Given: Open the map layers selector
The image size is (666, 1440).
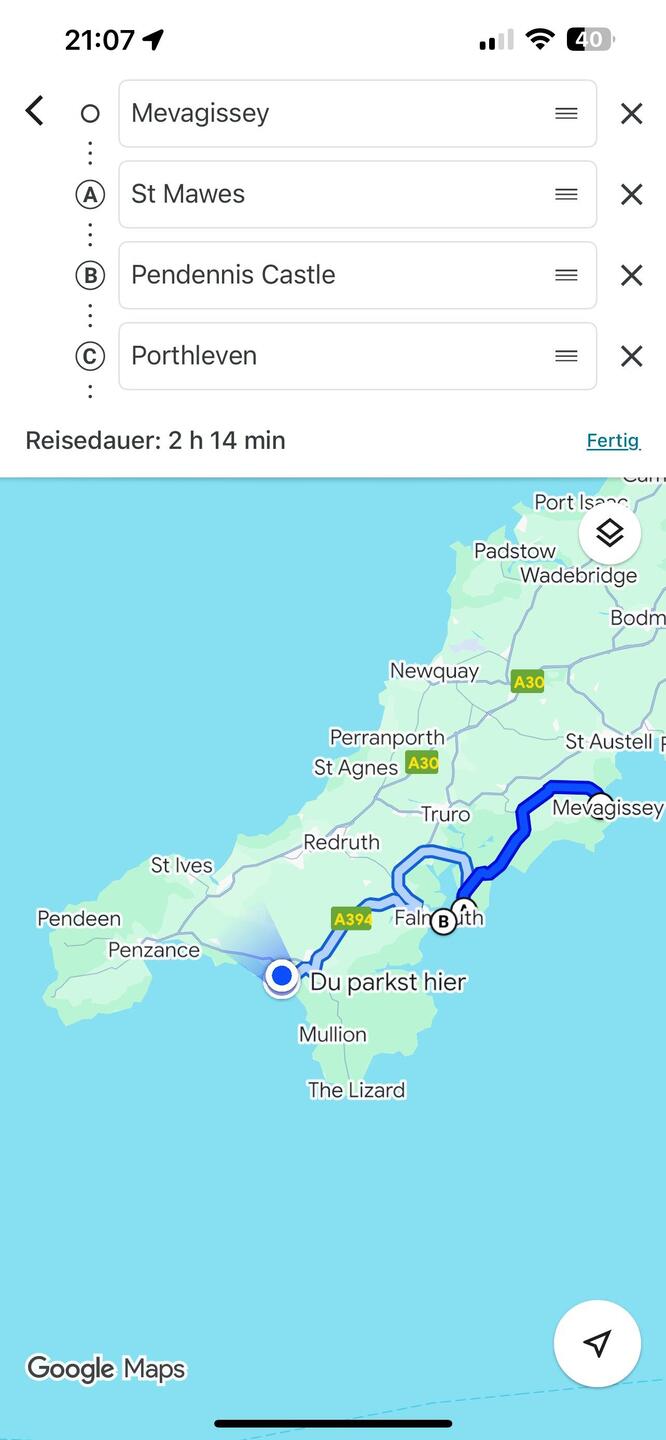Looking at the screenshot, I should tap(609, 533).
